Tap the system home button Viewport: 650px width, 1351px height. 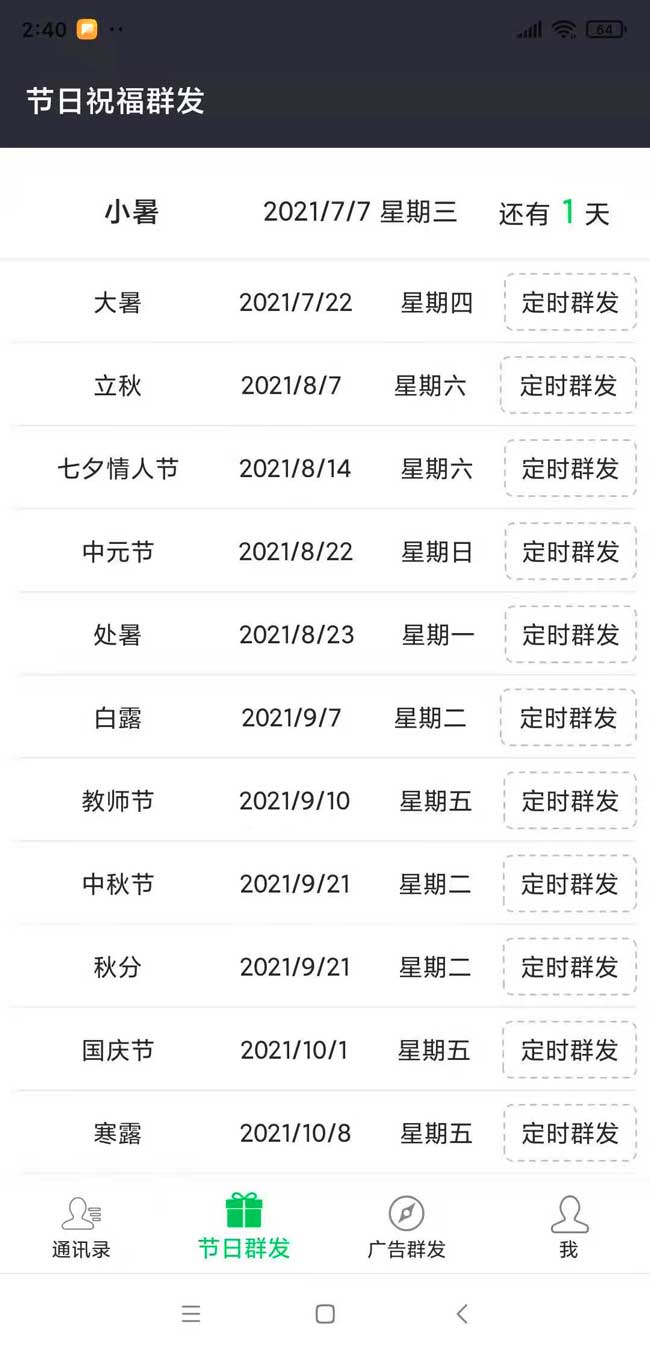325,1313
